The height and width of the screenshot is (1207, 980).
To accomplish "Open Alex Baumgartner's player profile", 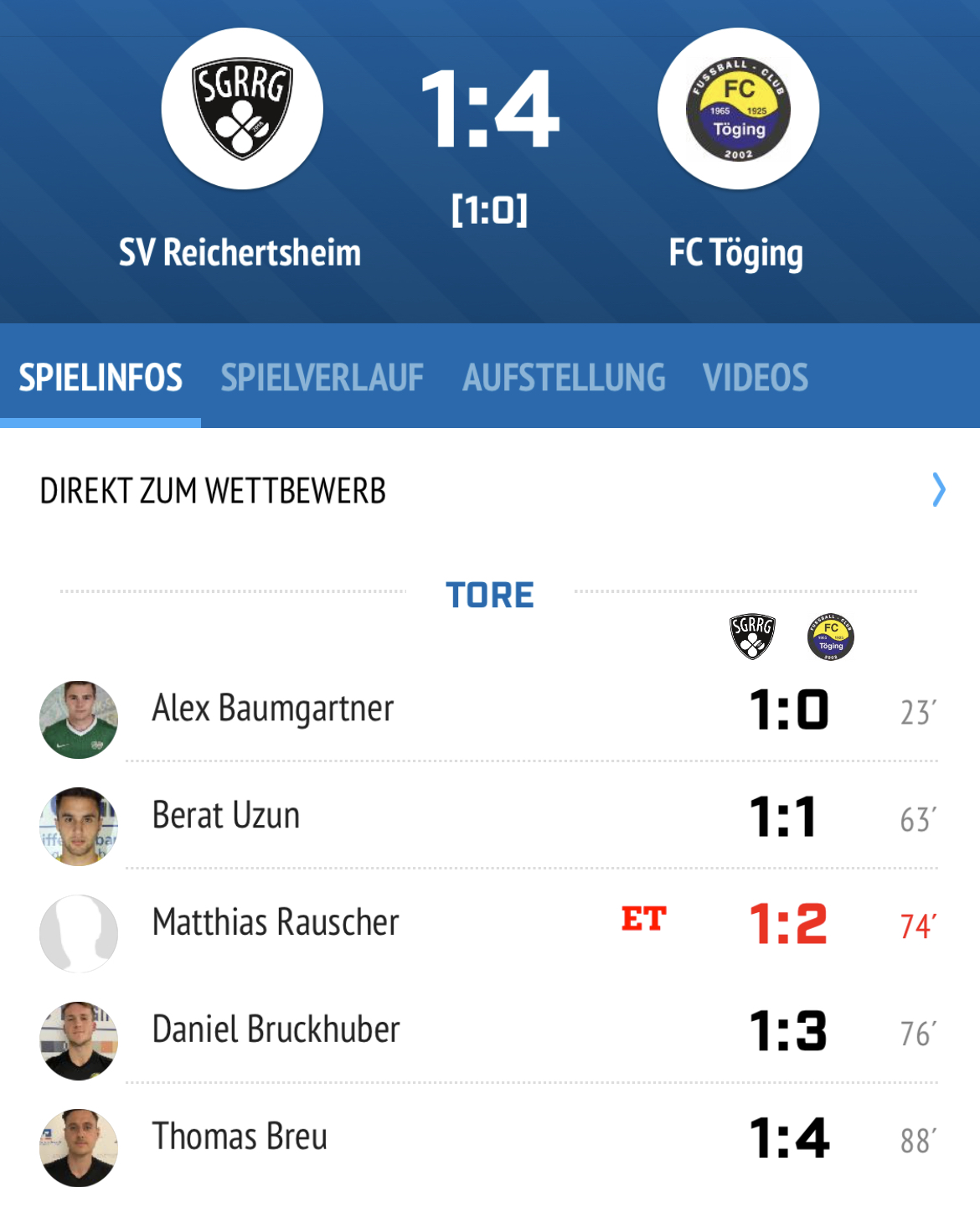I will click(x=272, y=709).
